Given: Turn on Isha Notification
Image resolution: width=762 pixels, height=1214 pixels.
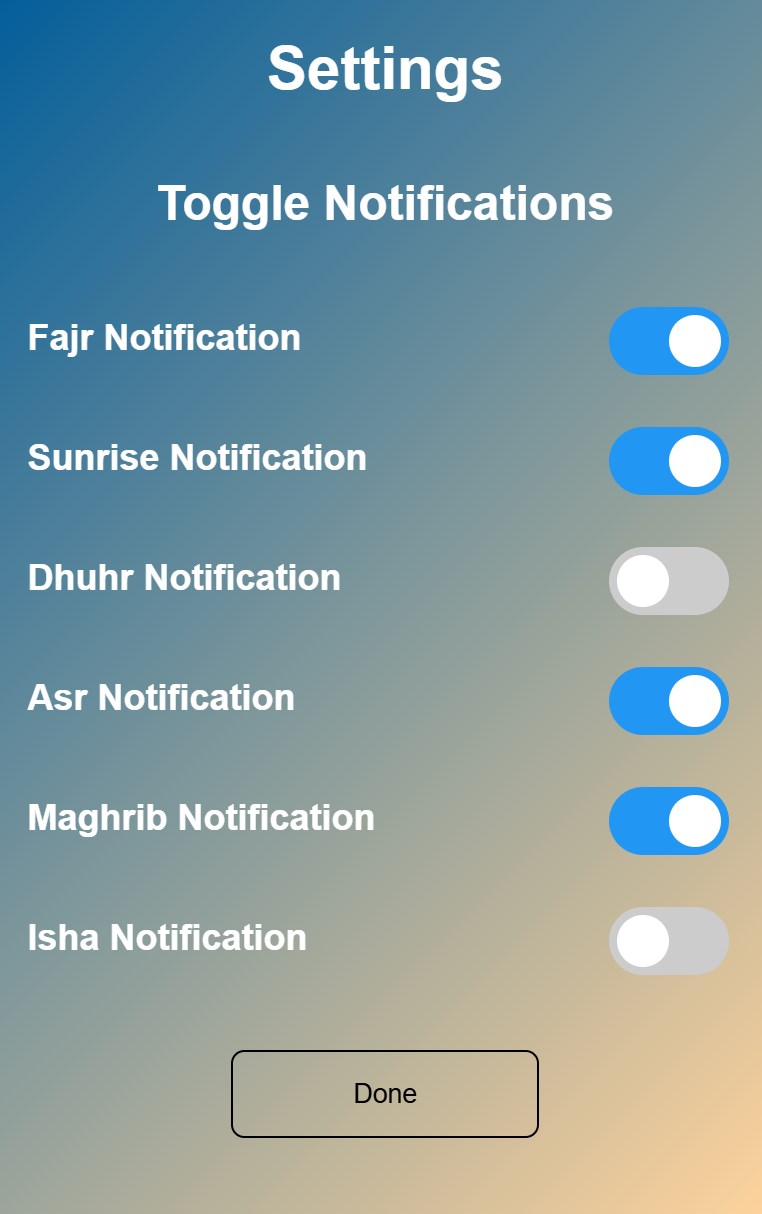Looking at the screenshot, I should (668, 940).
